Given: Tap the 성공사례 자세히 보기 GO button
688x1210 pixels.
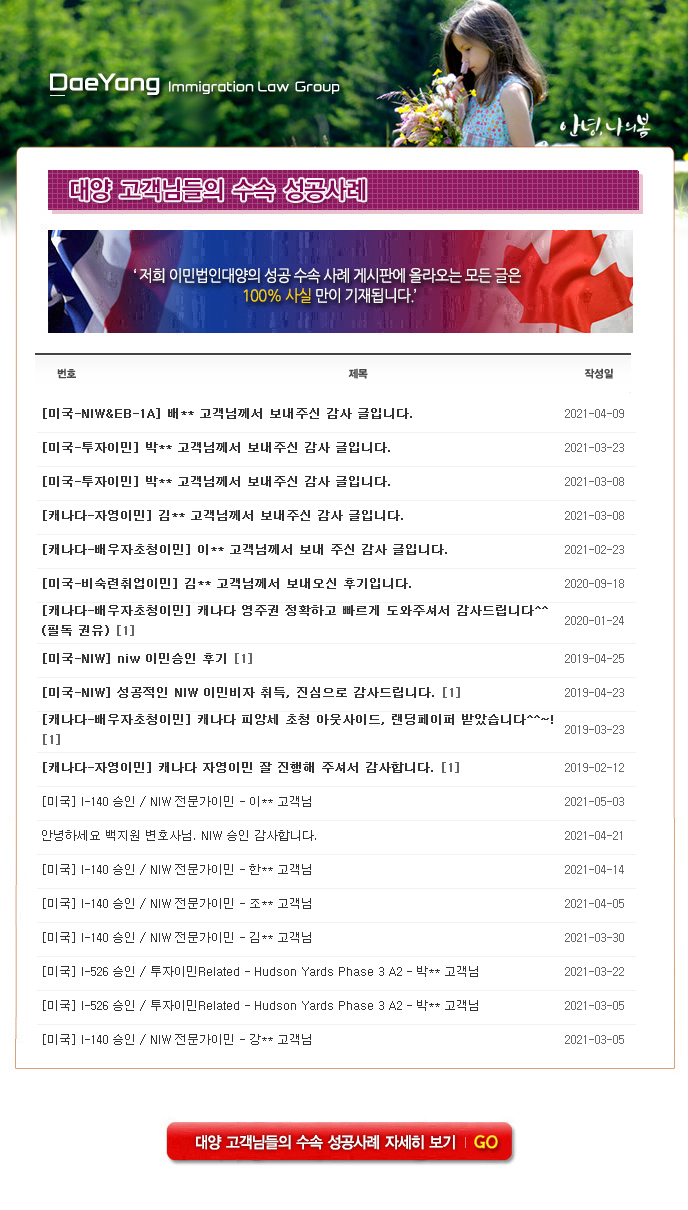Looking at the screenshot, I should point(339,1142).
